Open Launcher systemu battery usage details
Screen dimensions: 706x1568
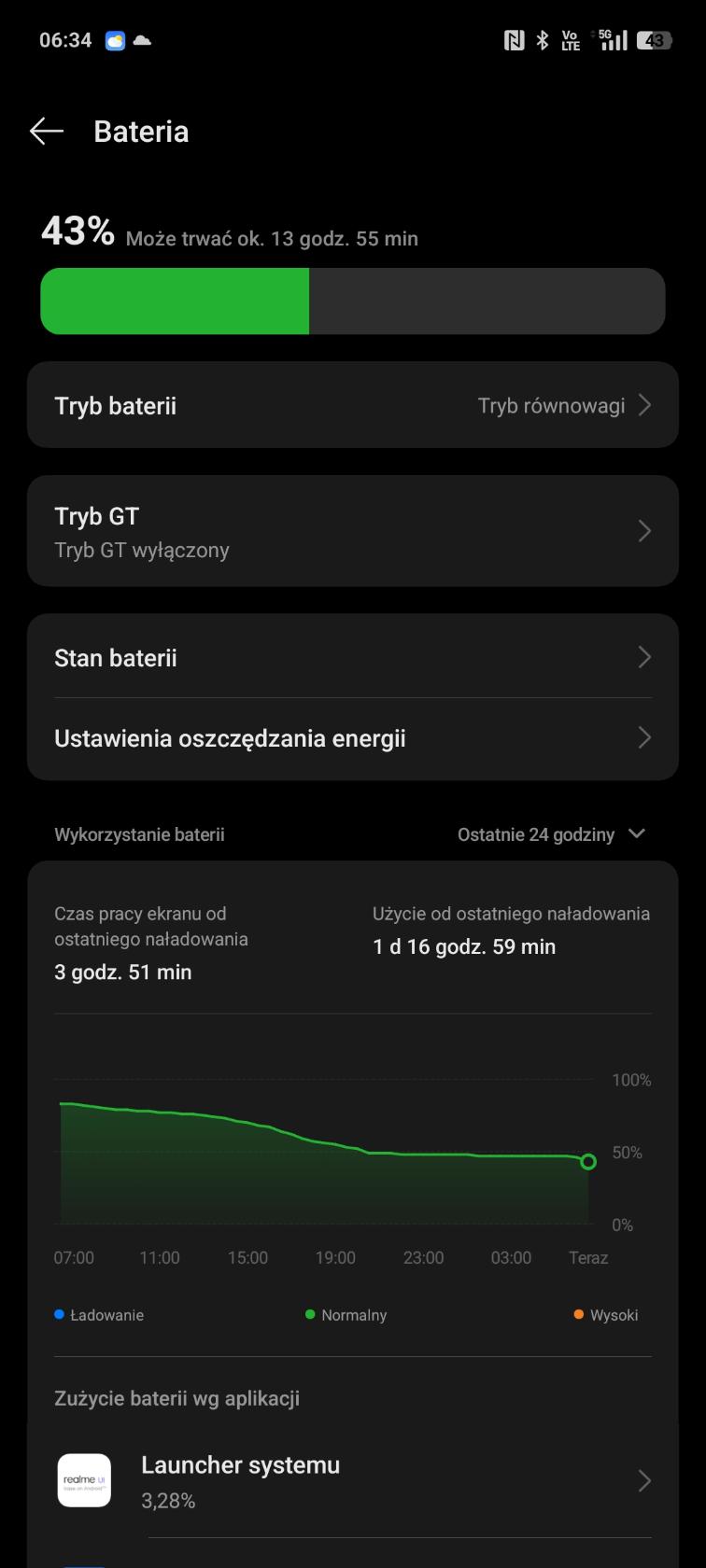pyautogui.click(x=353, y=1481)
